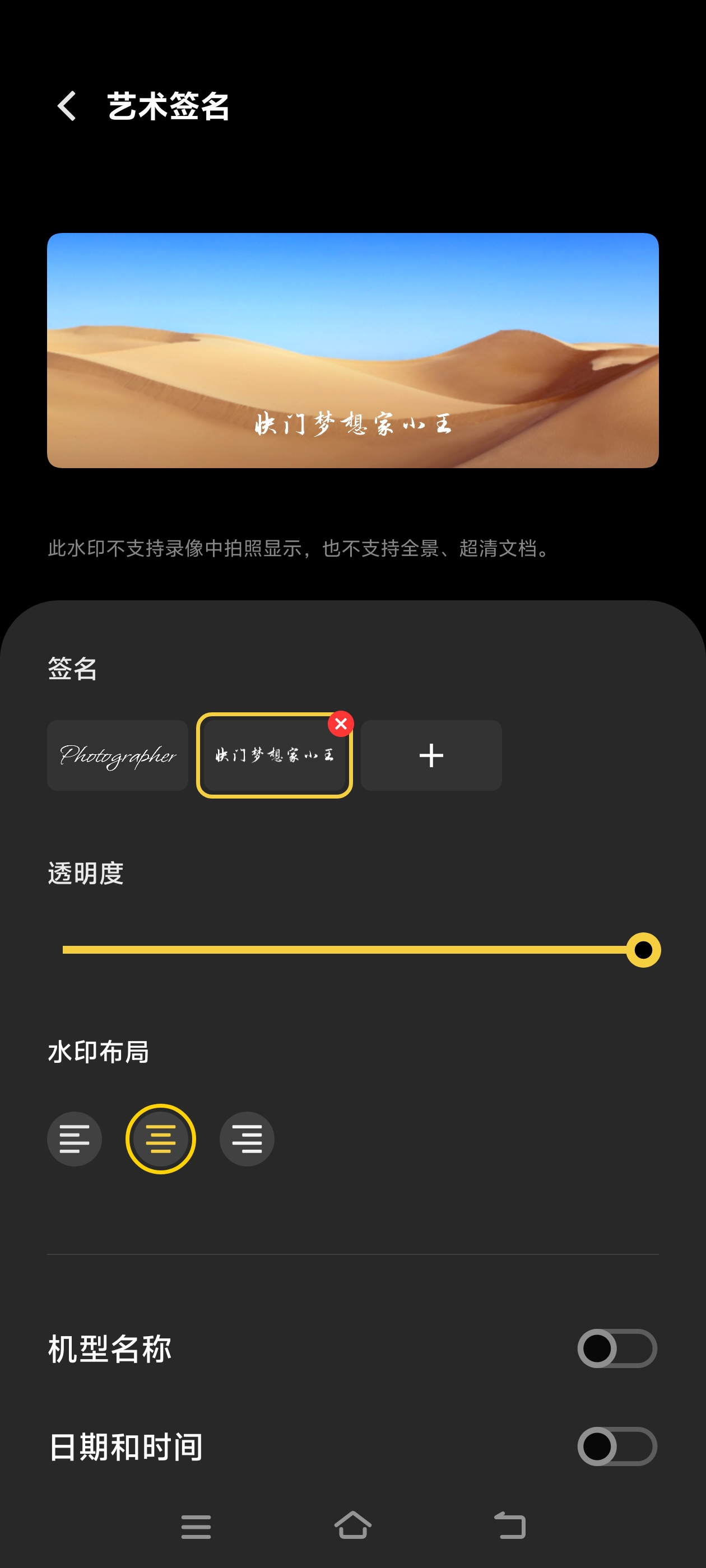Viewport: 706px width, 1568px height.
Task: Enable the 机型名称 switch
Action: [x=616, y=1348]
